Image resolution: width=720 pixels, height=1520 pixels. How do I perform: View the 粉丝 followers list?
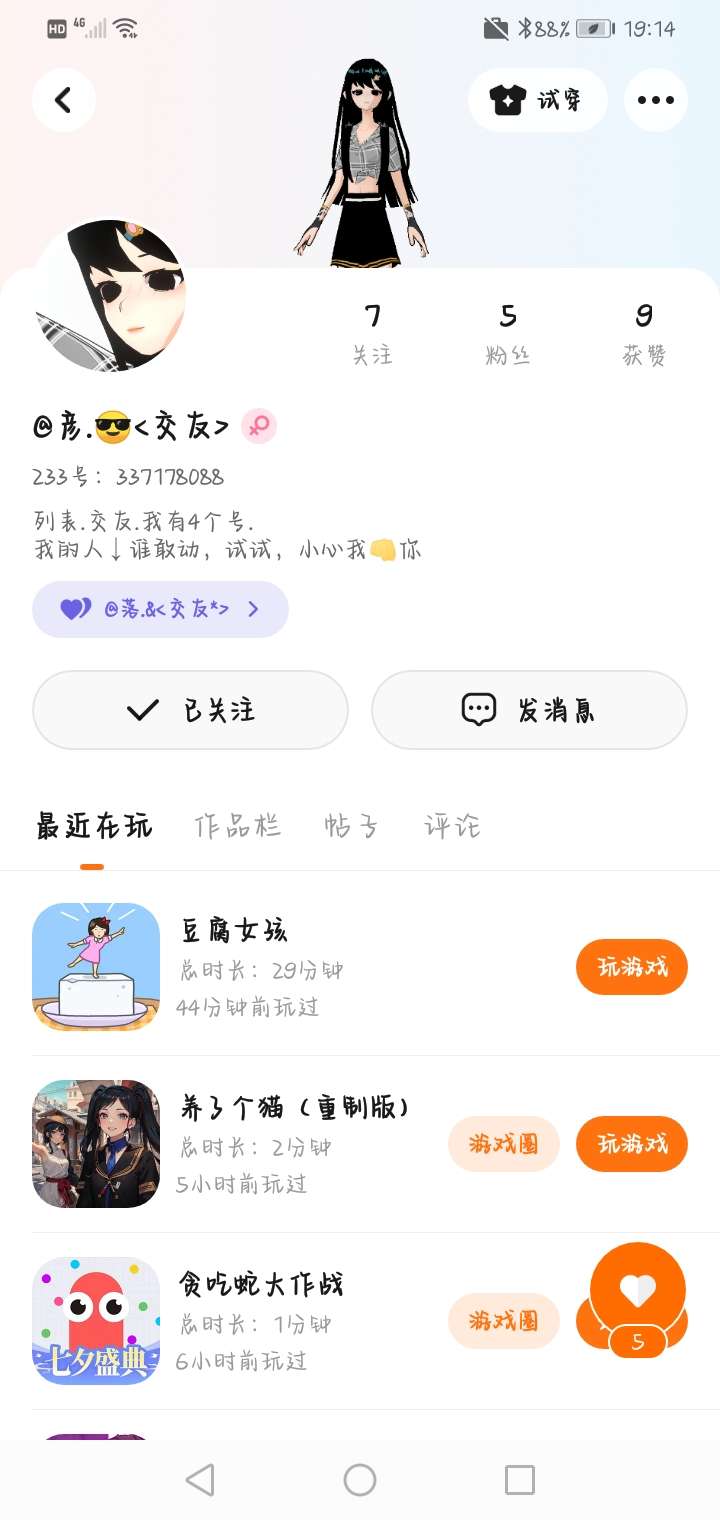coord(508,334)
